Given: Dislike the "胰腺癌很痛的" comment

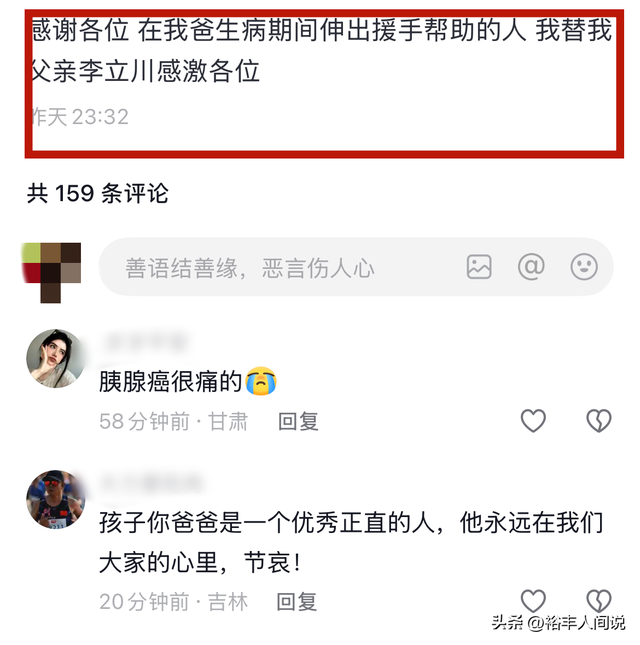Looking at the screenshot, I should [598, 421].
